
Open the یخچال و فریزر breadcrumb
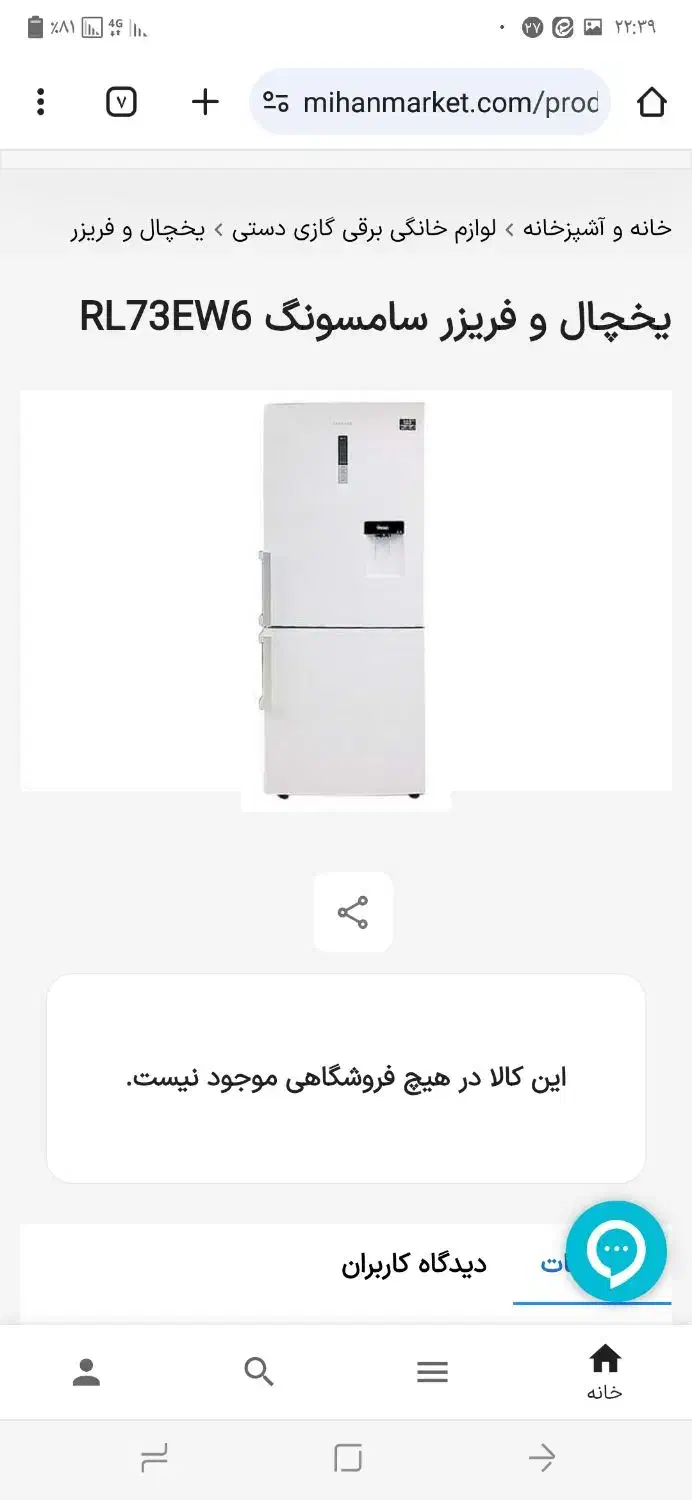click(x=137, y=229)
